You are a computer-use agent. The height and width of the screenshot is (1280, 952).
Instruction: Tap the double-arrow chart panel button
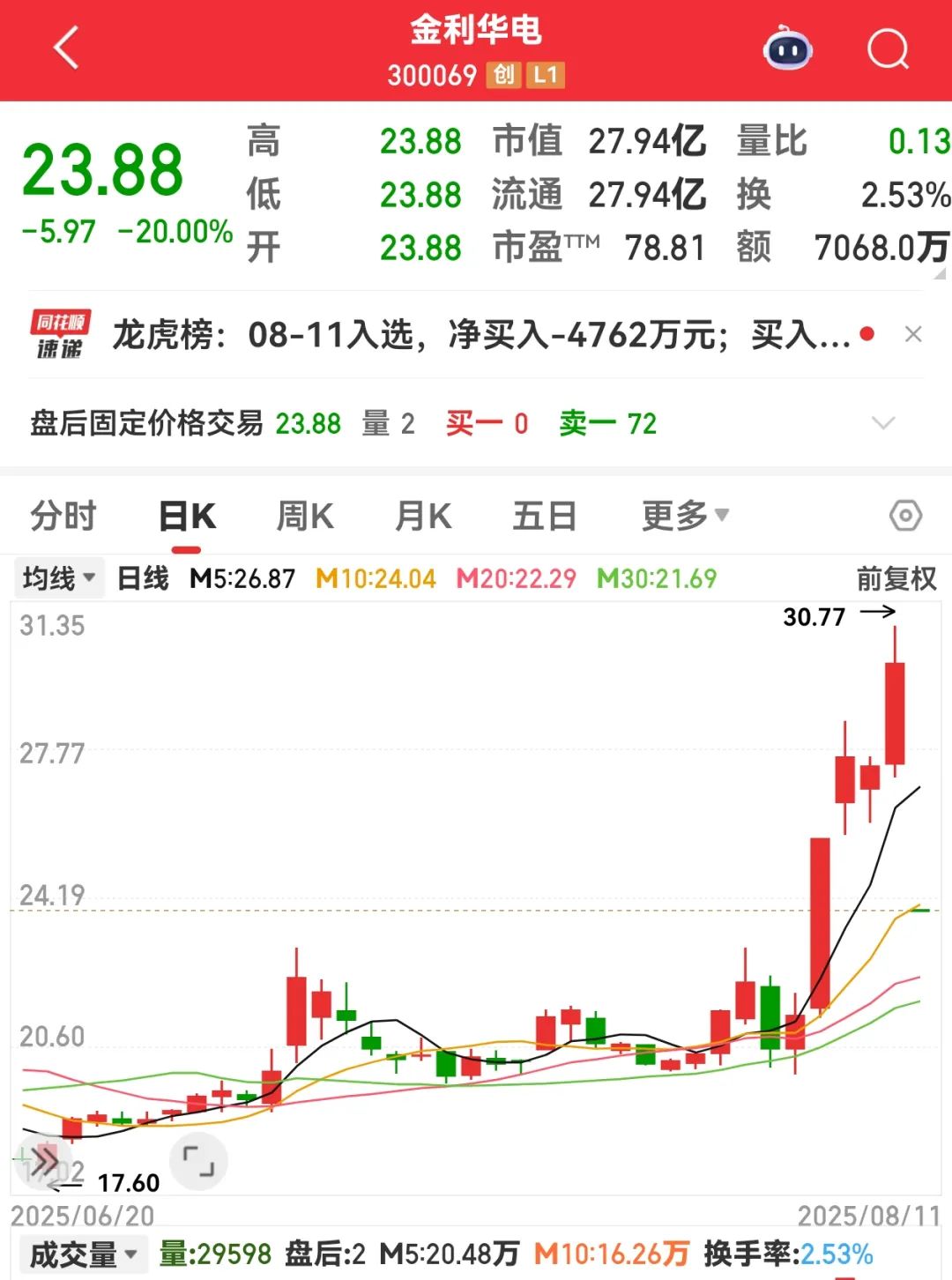(42, 1159)
